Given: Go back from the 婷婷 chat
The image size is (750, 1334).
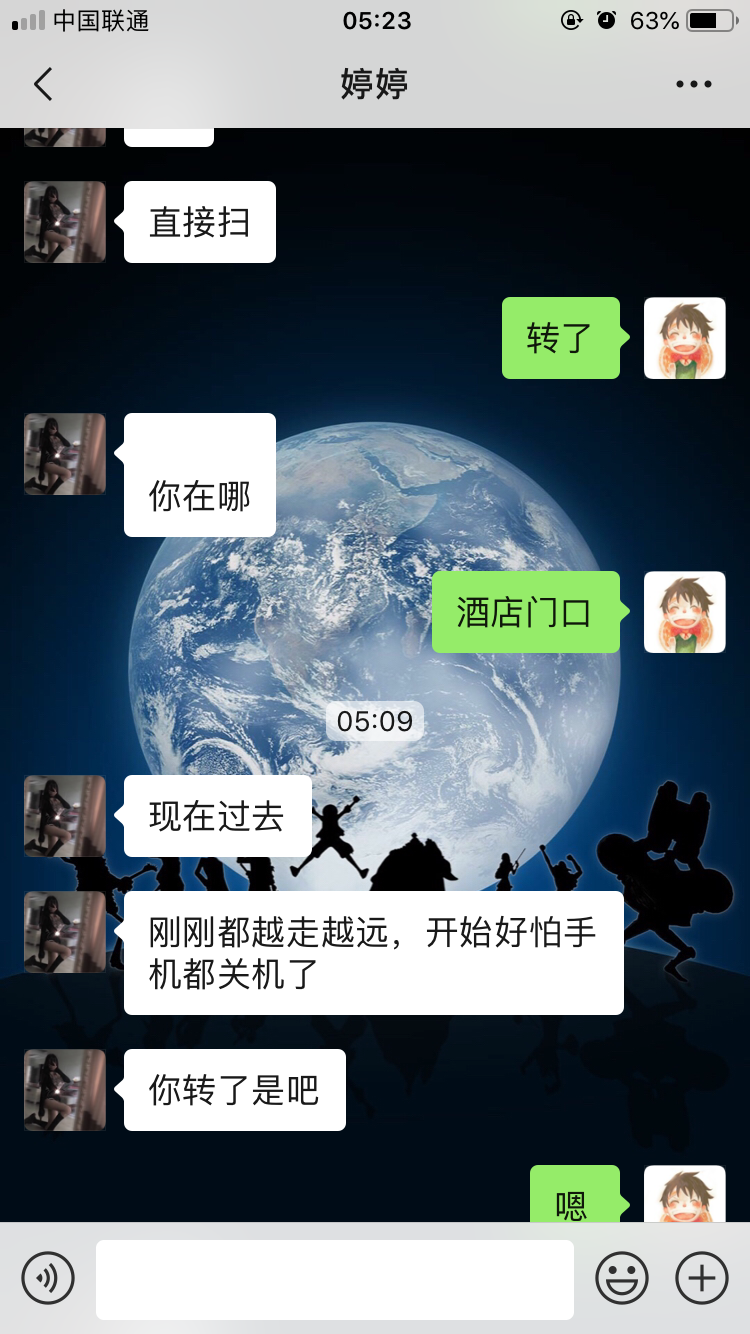Looking at the screenshot, I should pyautogui.click(x=43, y=84).
